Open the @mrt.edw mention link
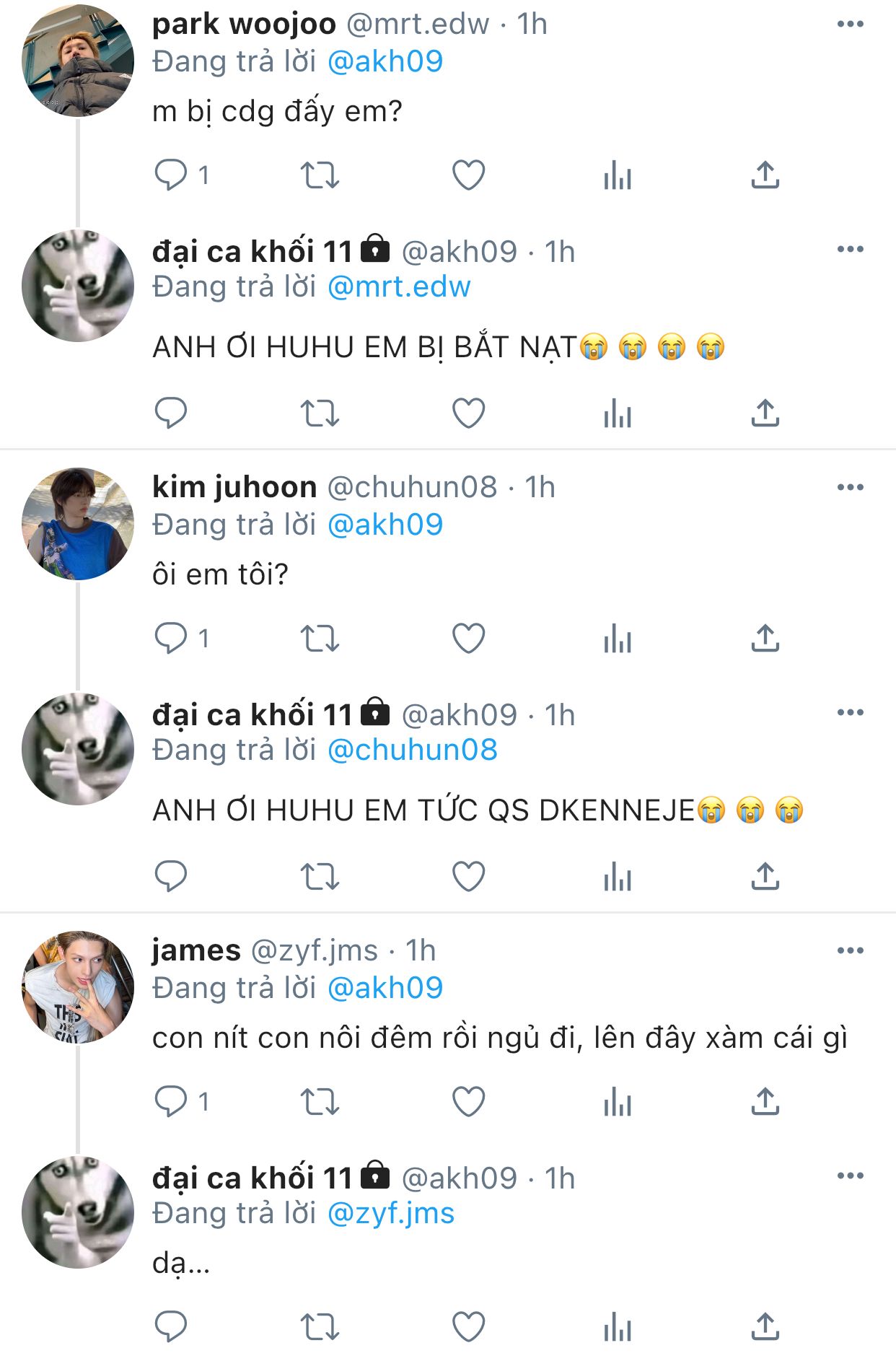The width and height of the screenshot is (896, 1361). (398, 287)
